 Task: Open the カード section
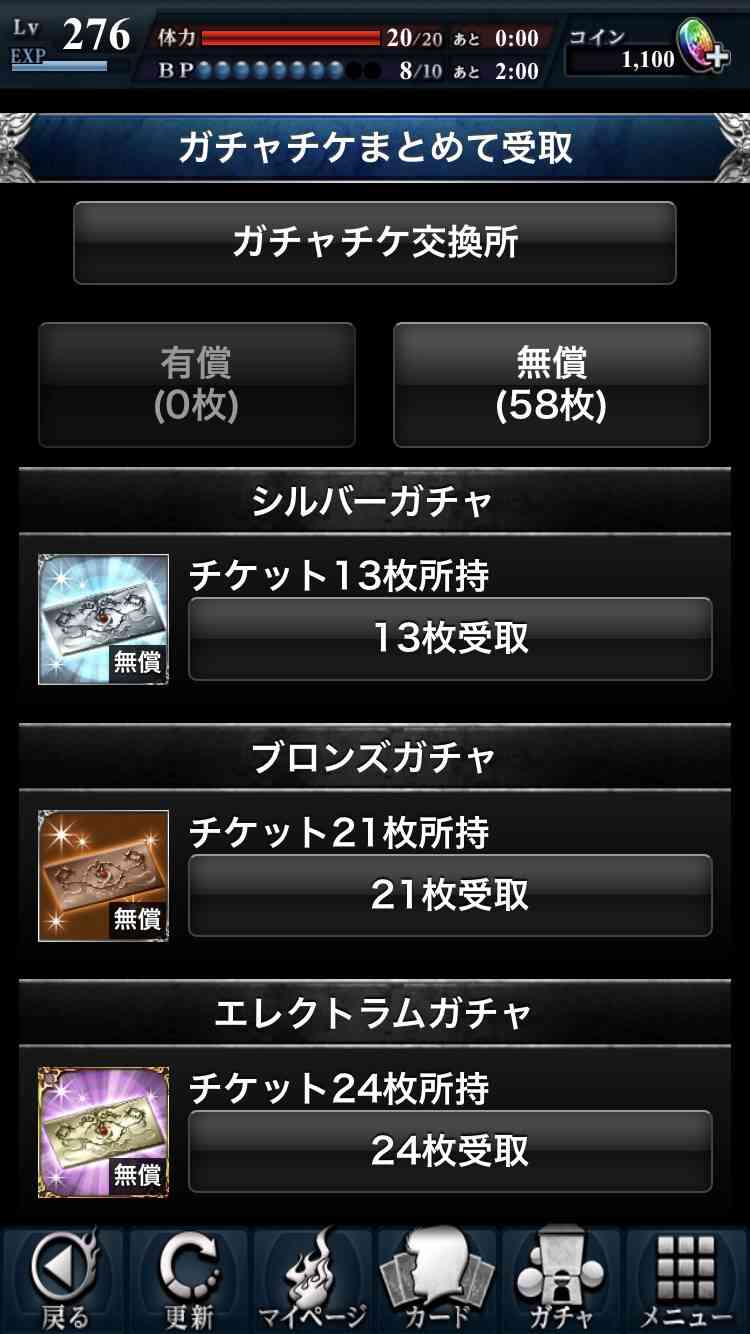(437, 1281)
